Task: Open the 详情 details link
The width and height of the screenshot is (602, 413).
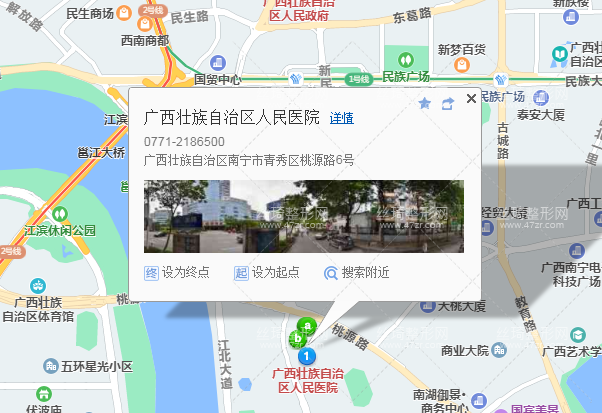Action: [341, 118]
